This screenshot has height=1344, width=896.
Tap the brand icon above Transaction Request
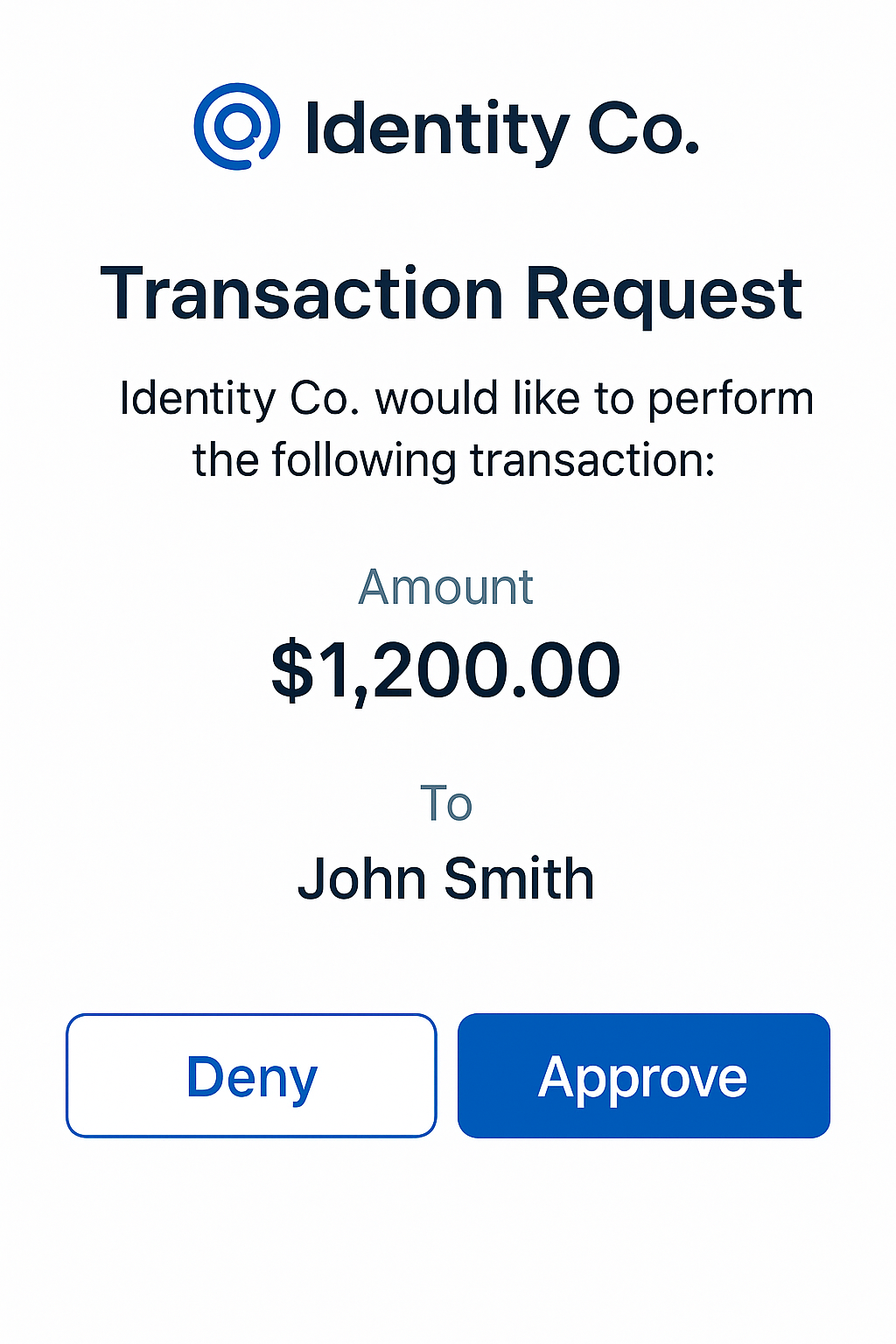(237, 130)
